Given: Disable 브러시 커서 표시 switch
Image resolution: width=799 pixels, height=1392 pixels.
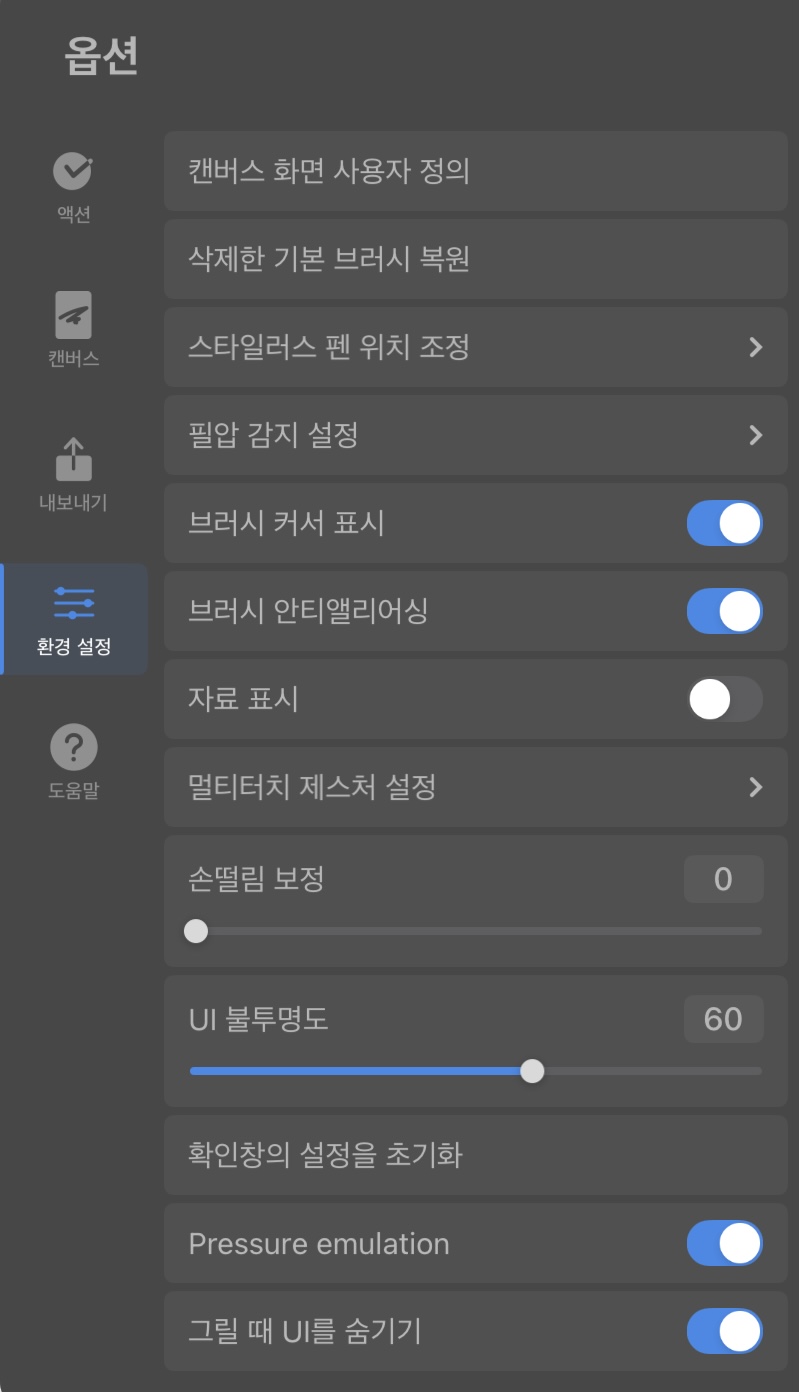Looking at the screenshot, I should [x=724, y=524].
